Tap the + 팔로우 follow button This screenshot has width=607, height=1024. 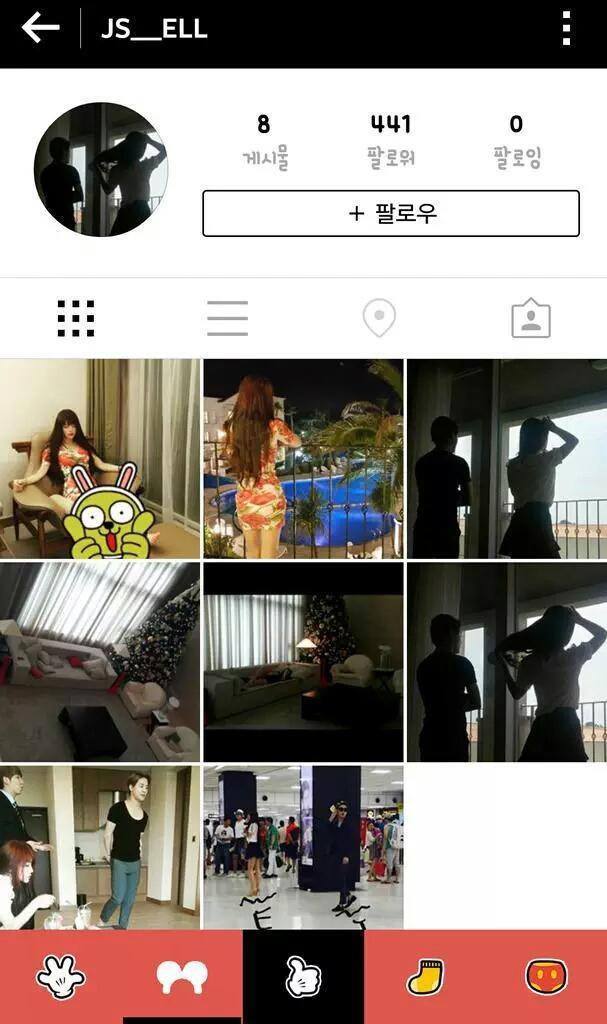[x=391, y=214]
